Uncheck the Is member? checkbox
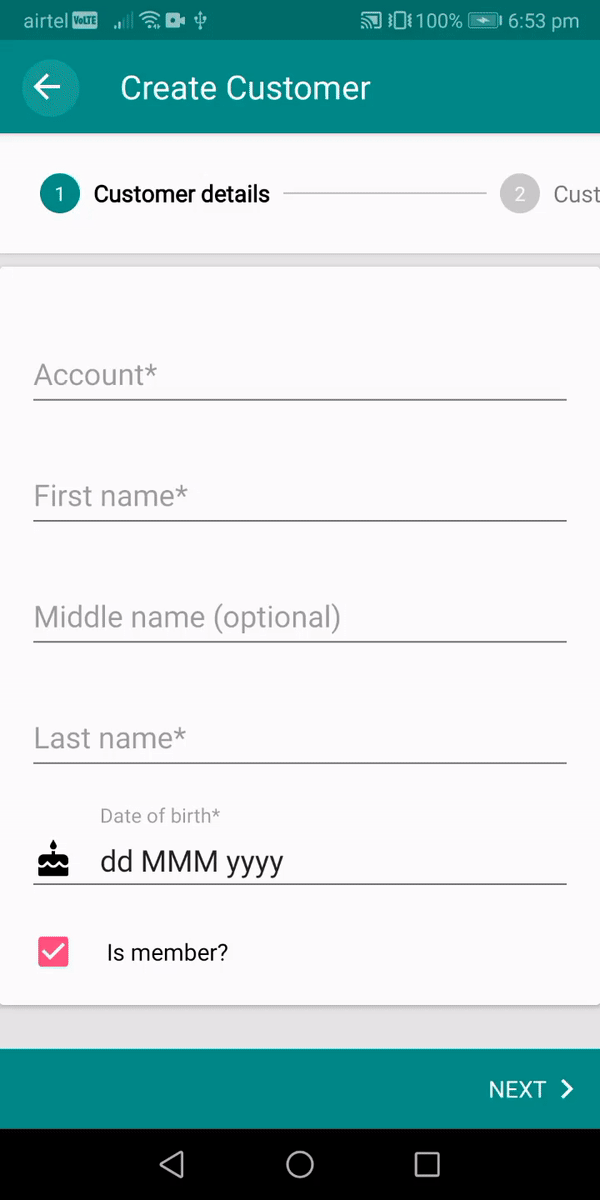This screenshot has height=1200, width=600. (54, 952)
